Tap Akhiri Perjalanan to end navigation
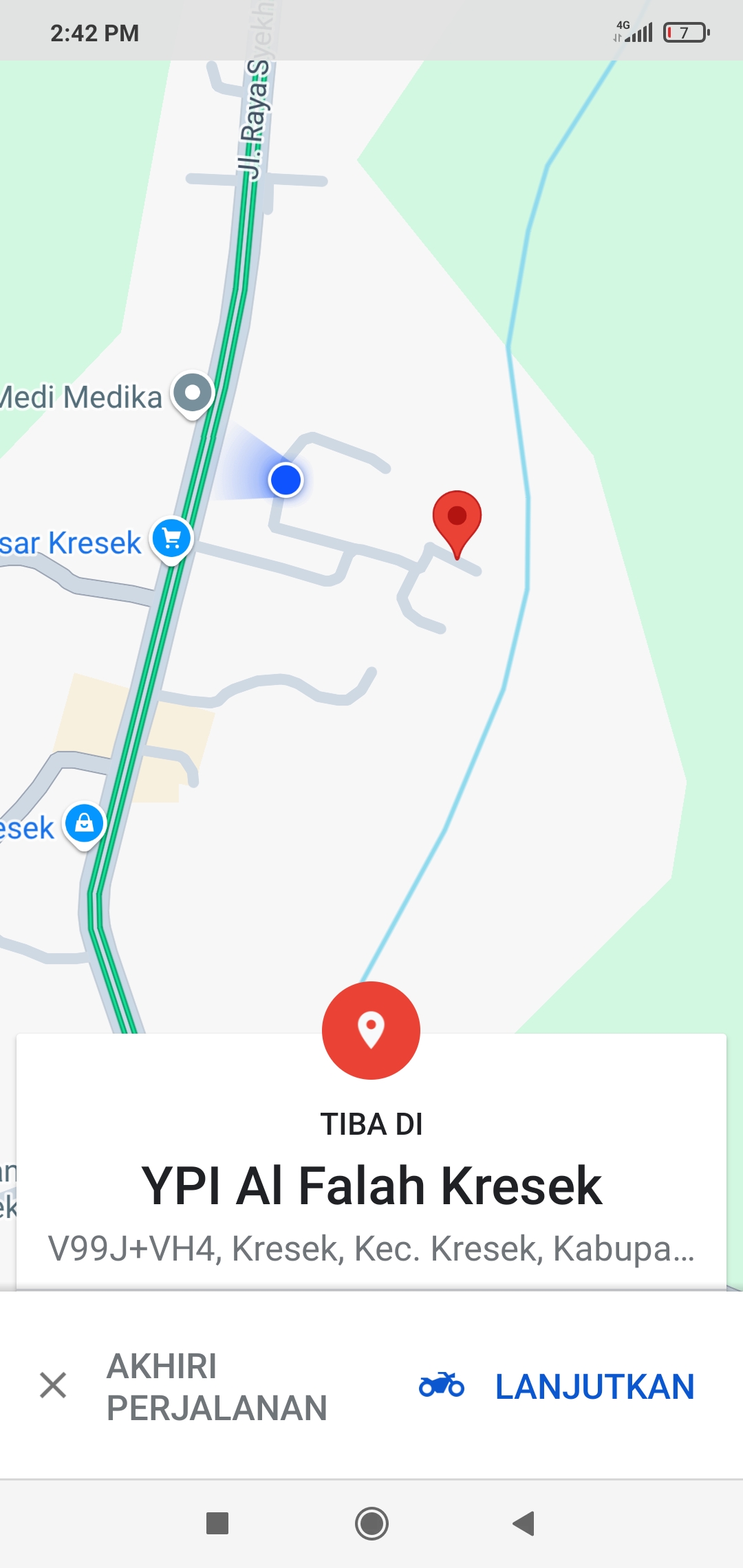 pos(182,1386)
